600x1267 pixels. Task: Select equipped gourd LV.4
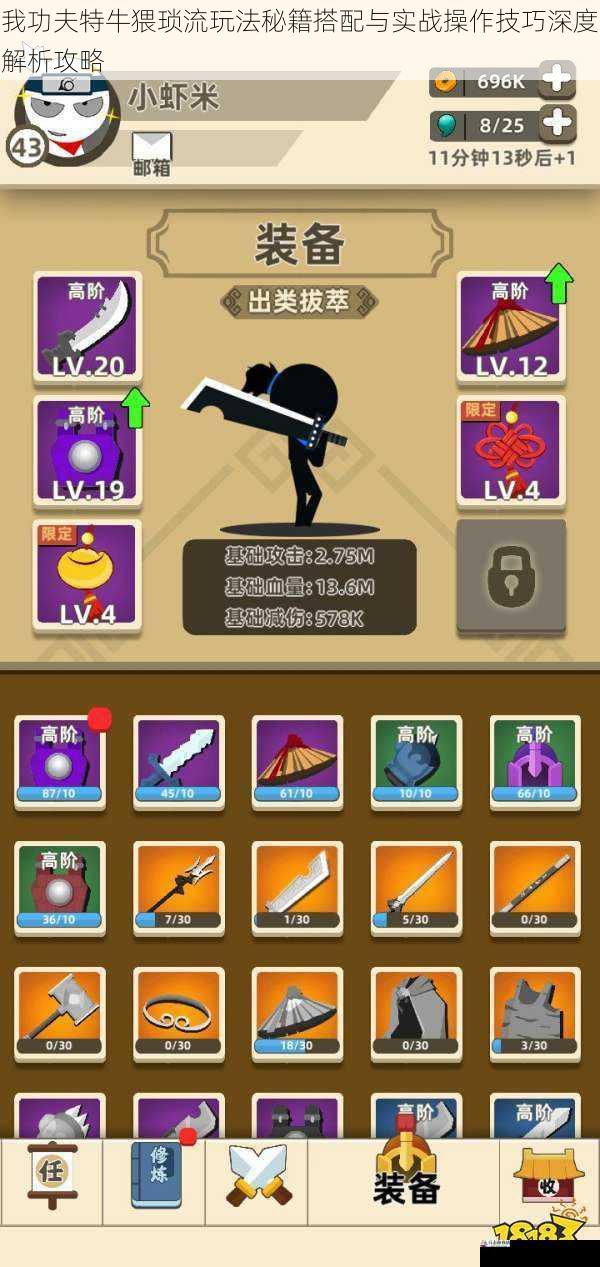(88, 576)
